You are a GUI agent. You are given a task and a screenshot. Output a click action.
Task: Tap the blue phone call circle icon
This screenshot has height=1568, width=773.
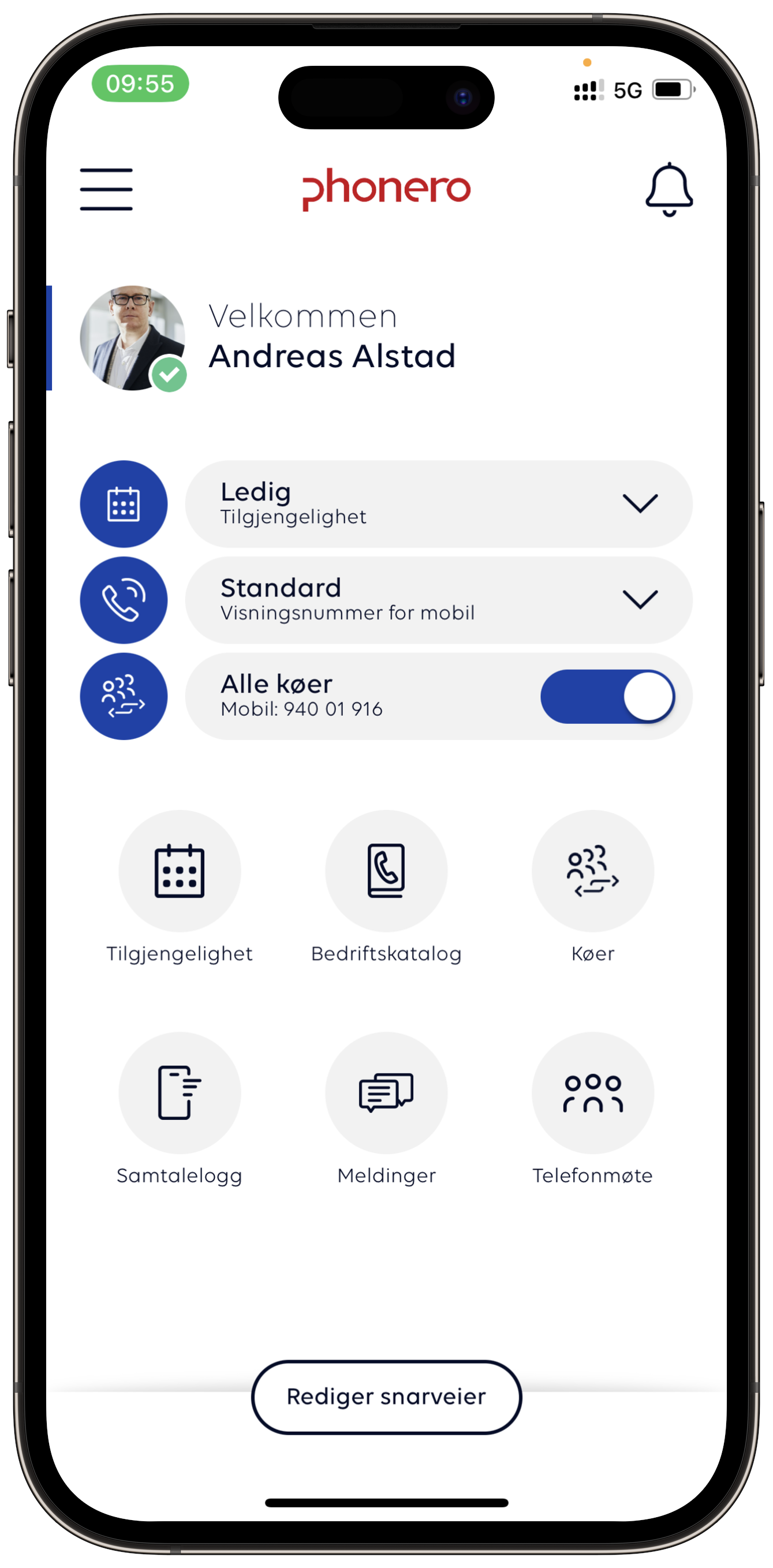pyautogui.click(x=124, y=600)
